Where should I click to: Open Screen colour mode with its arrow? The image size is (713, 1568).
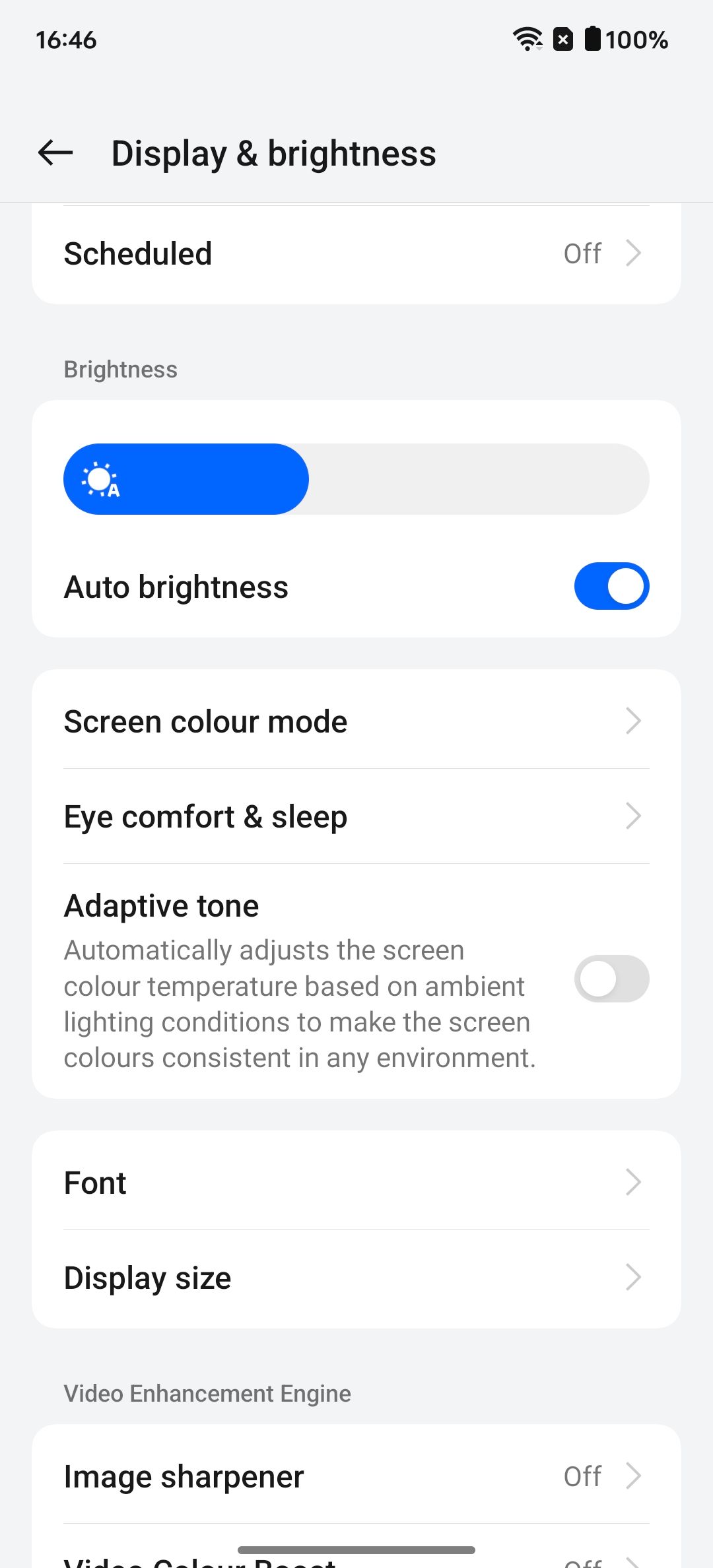pos(633,721)
